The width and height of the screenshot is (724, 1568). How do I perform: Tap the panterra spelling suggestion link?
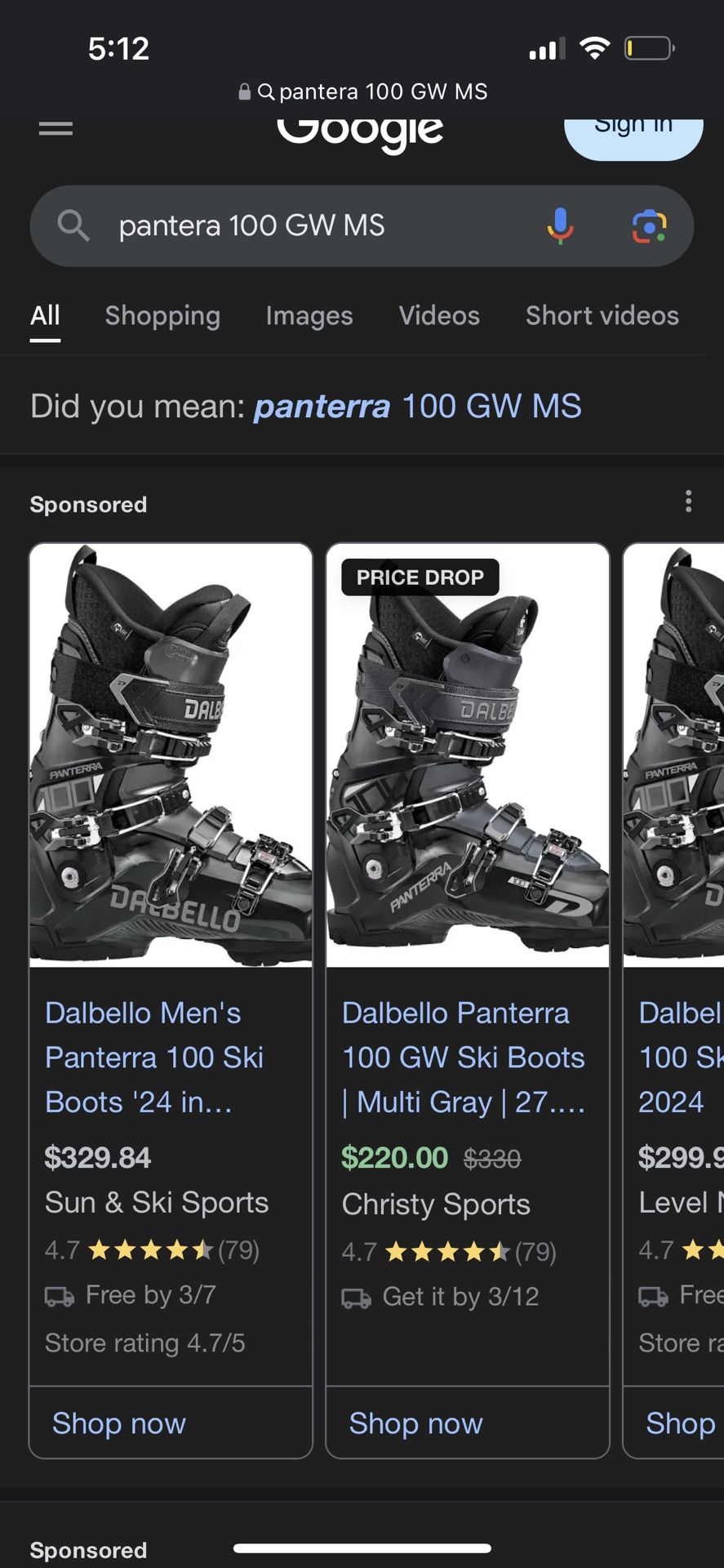tap(322, 406)
